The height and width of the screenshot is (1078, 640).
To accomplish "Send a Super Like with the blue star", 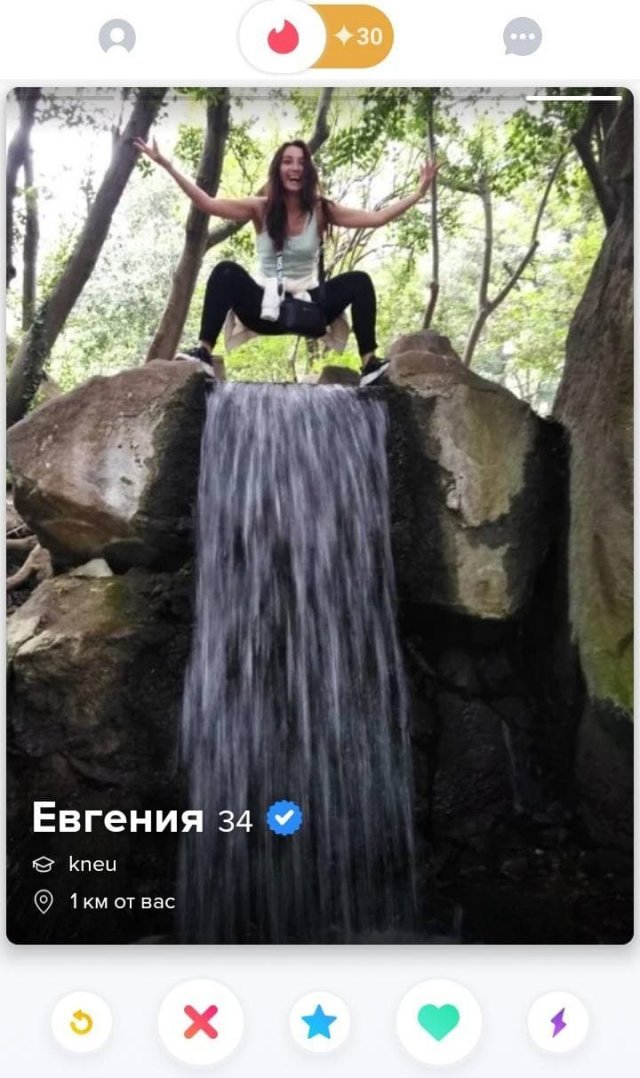I will click(320, 1022).
